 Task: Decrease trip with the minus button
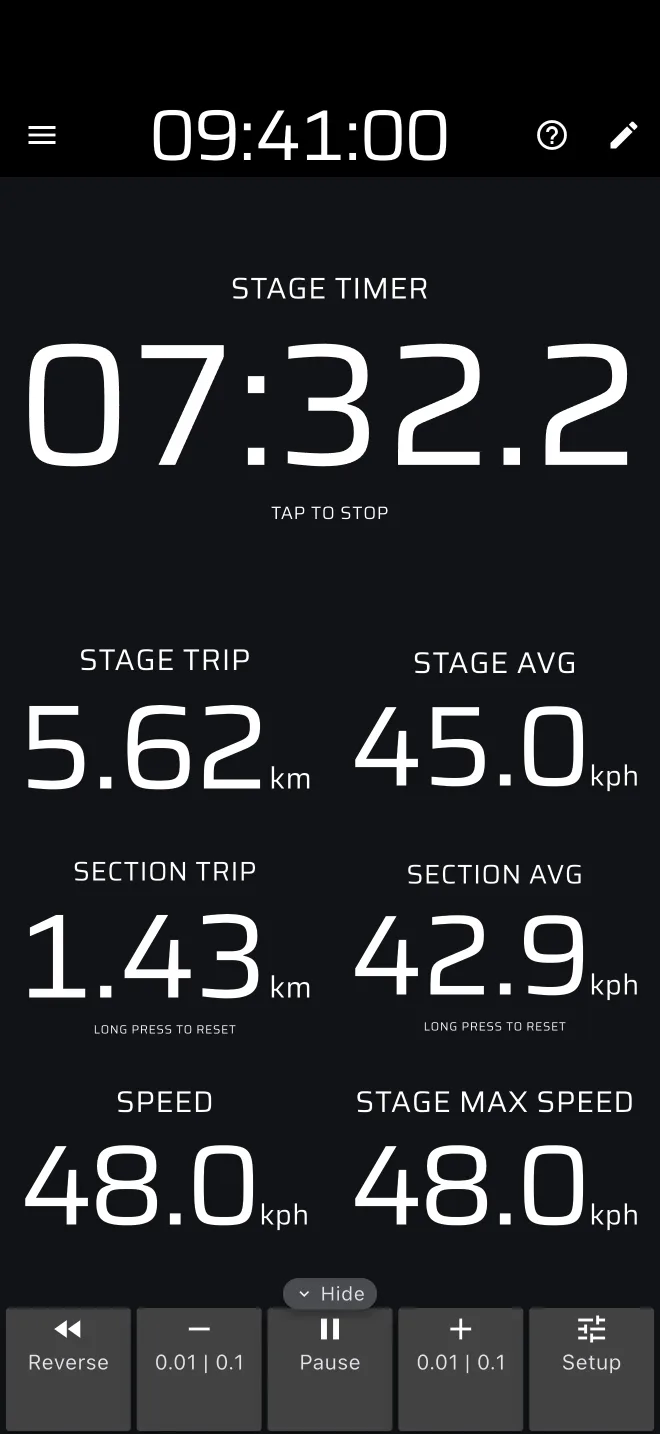coord(199,1369)
